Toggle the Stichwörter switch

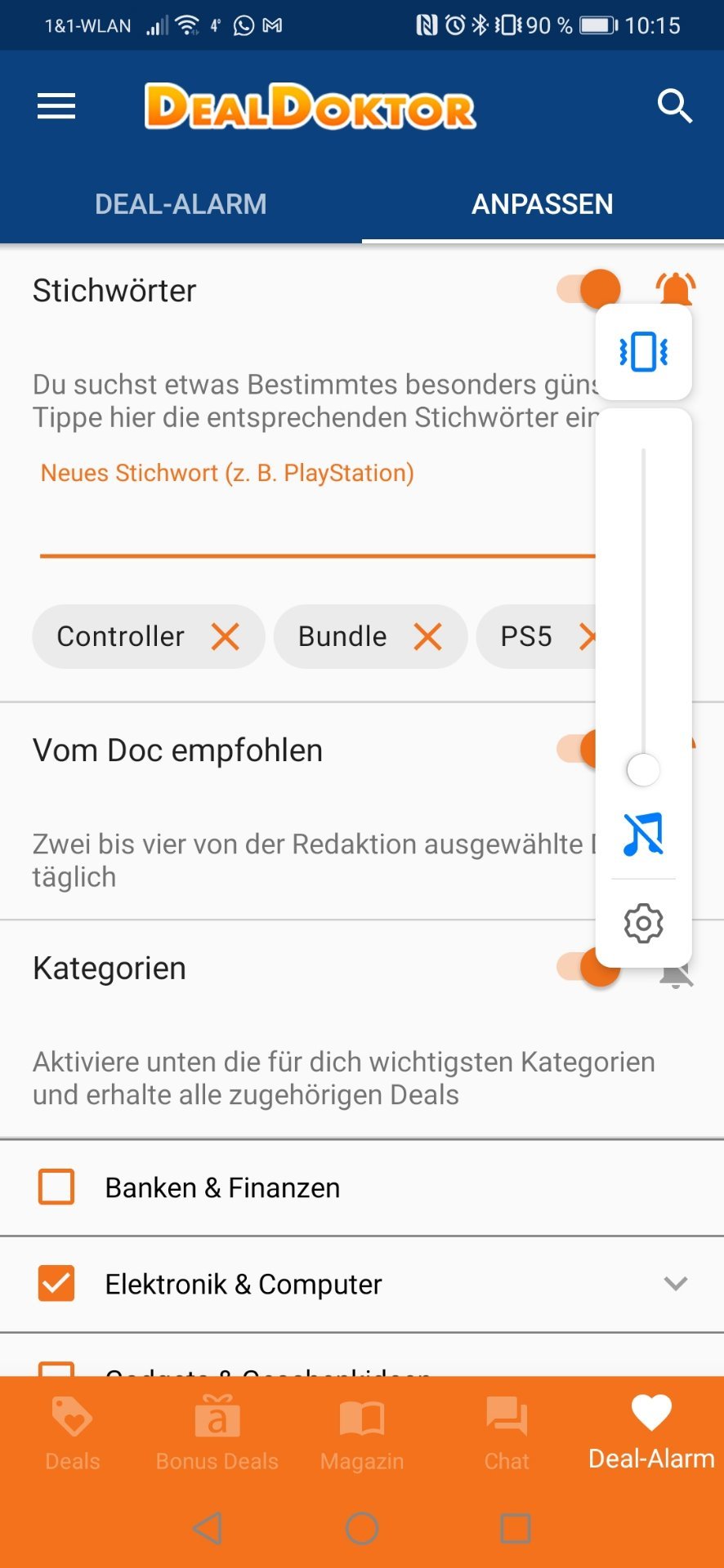[x=588, y=289]
